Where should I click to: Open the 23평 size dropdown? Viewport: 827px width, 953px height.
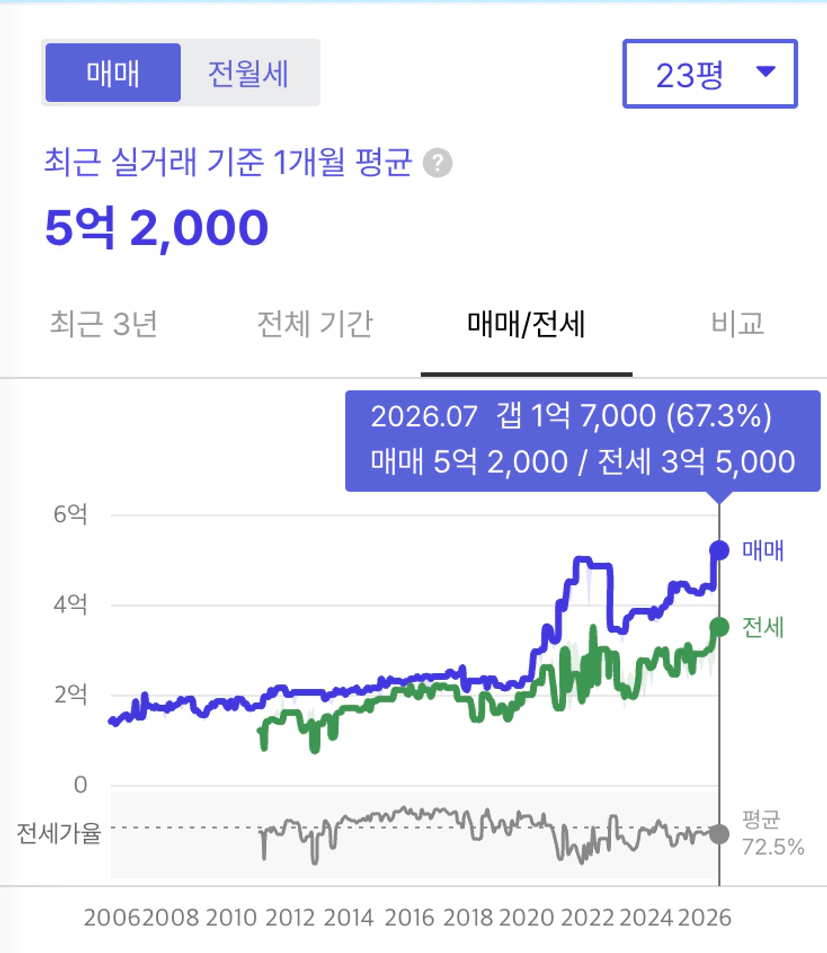(x=710, y=74)
